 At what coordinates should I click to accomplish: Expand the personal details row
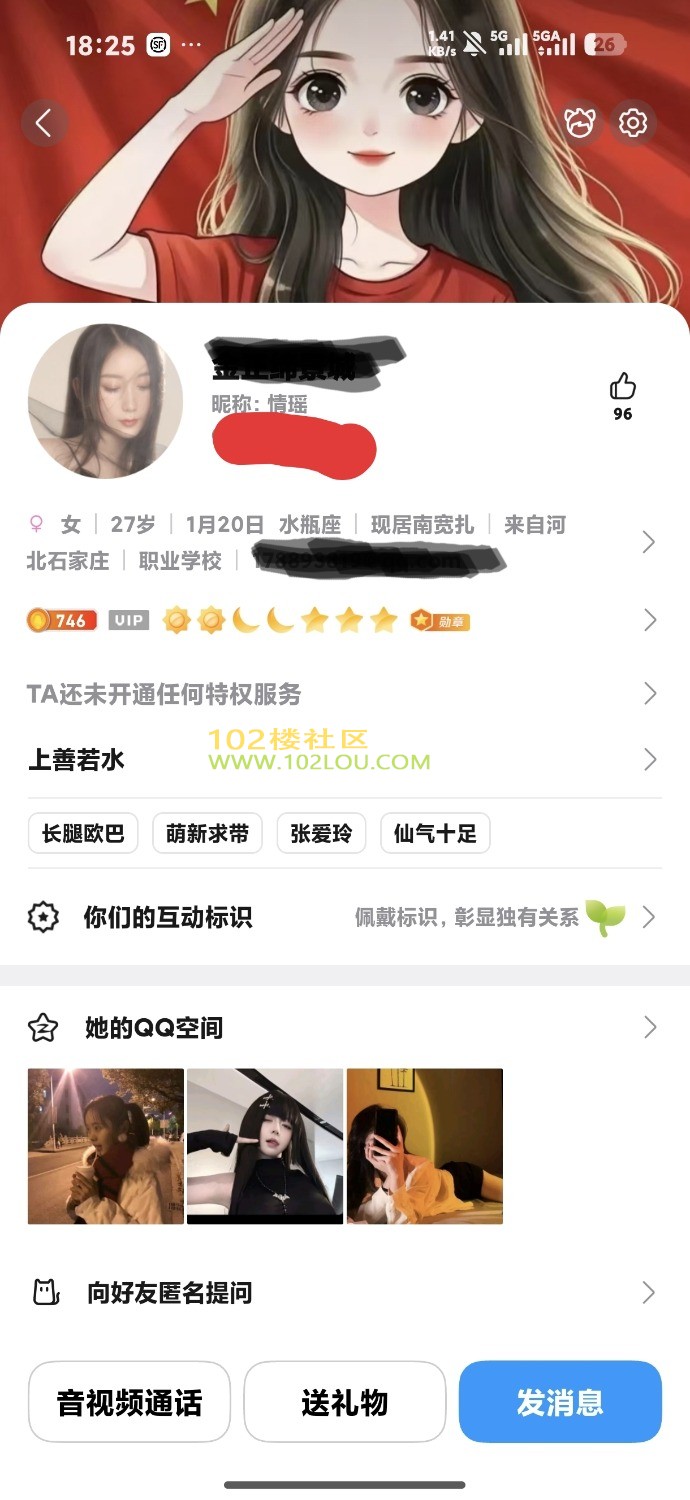648,542
